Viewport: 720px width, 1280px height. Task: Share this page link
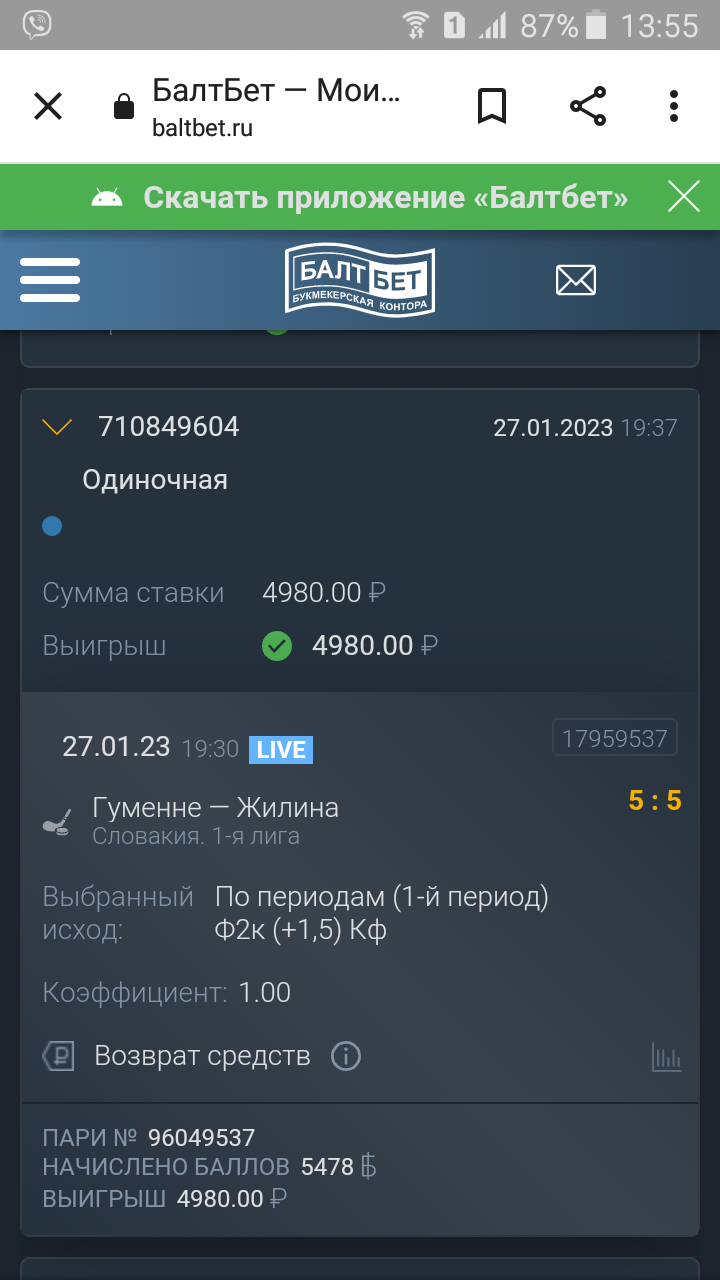pyautogui.click(x=588, y=106)
